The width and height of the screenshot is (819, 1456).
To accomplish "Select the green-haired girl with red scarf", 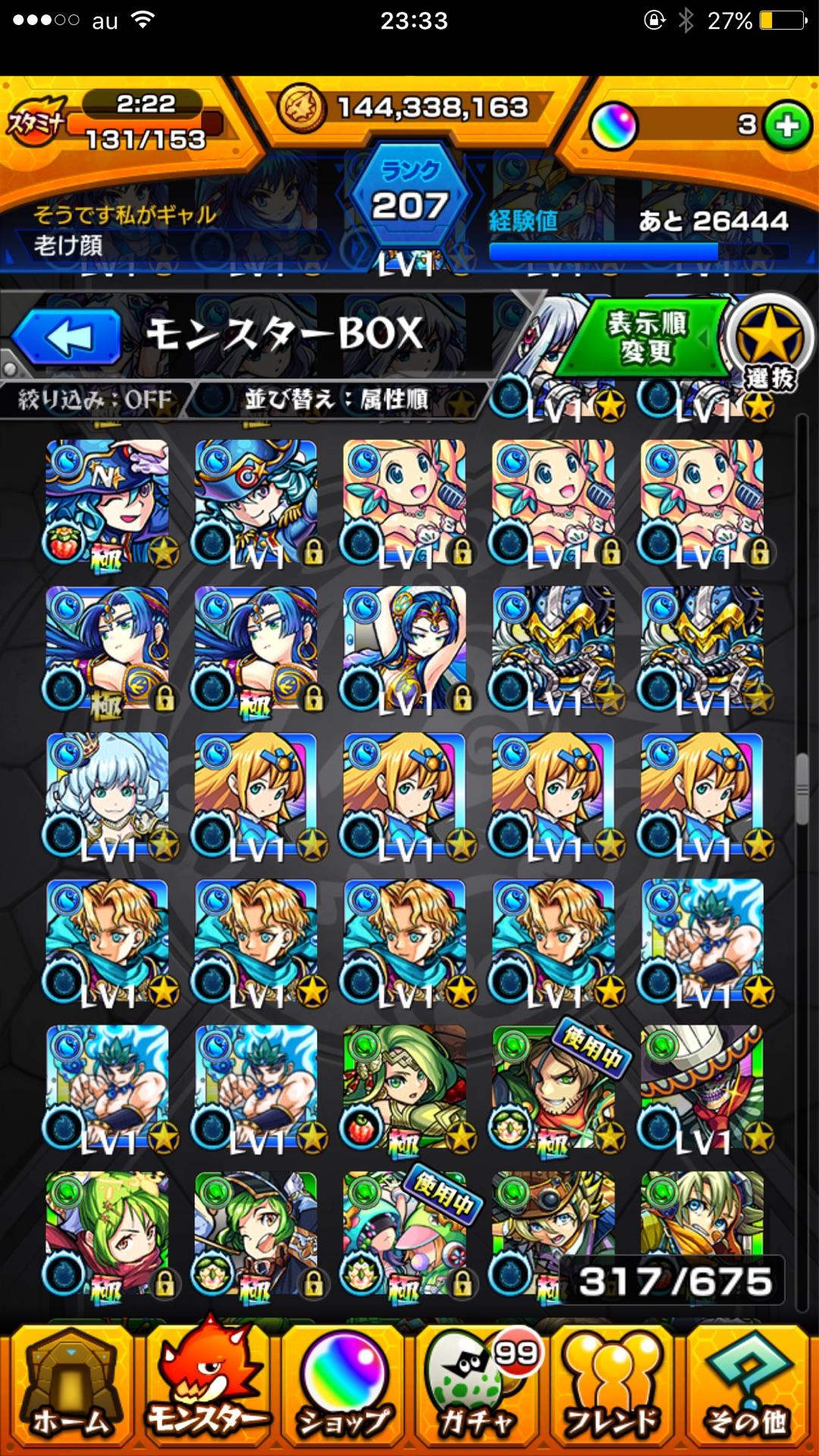I will pyautogui.click(x=108, y=1232).
